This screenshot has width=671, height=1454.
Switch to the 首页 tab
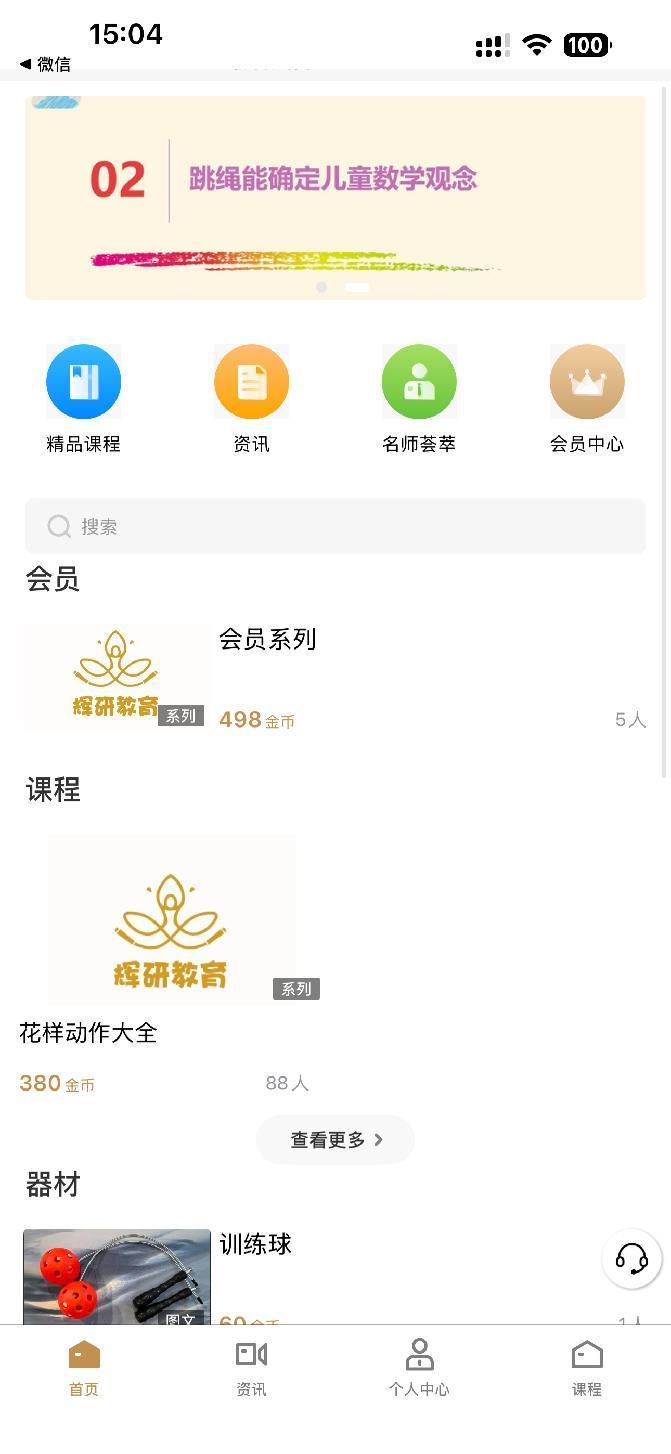point(84,1368)
